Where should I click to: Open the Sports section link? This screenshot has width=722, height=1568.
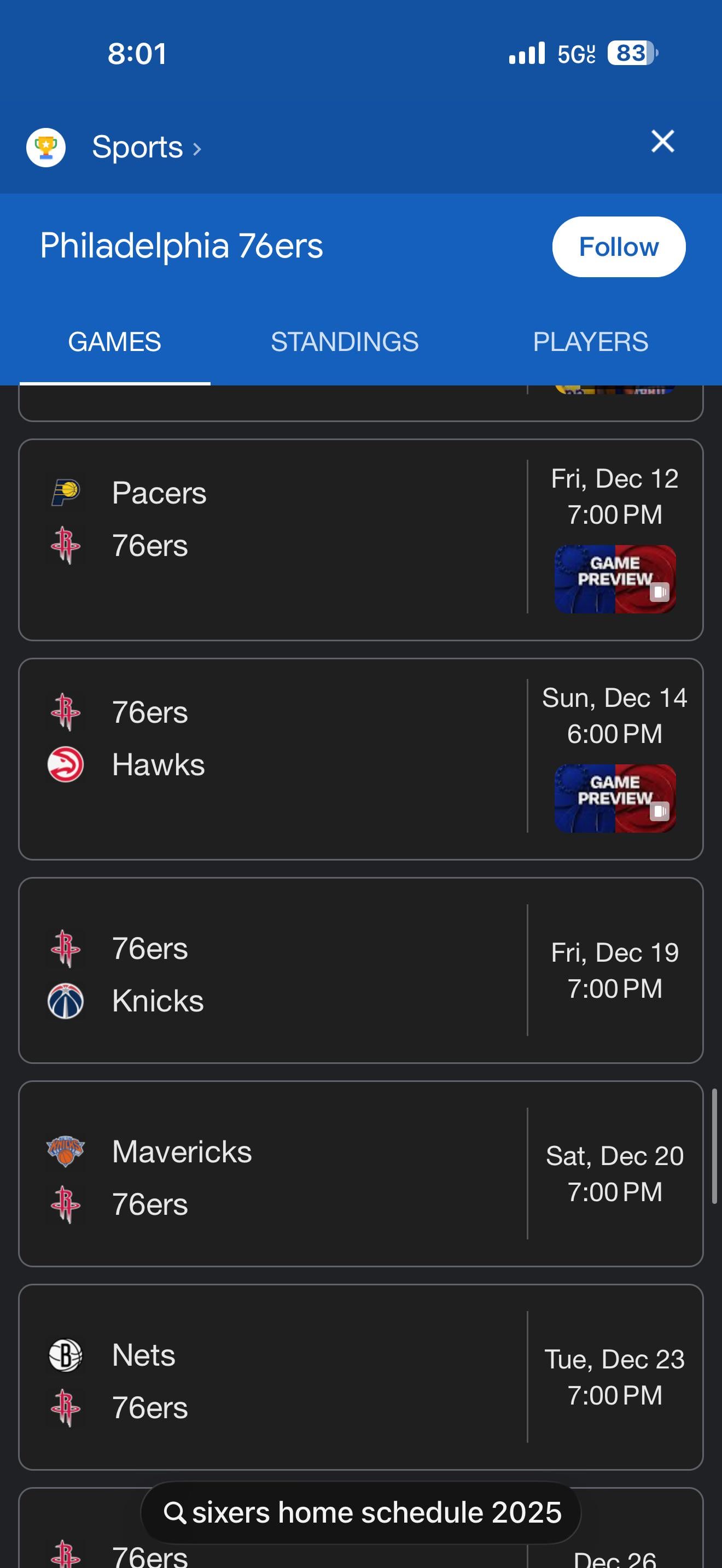[146, 147]
